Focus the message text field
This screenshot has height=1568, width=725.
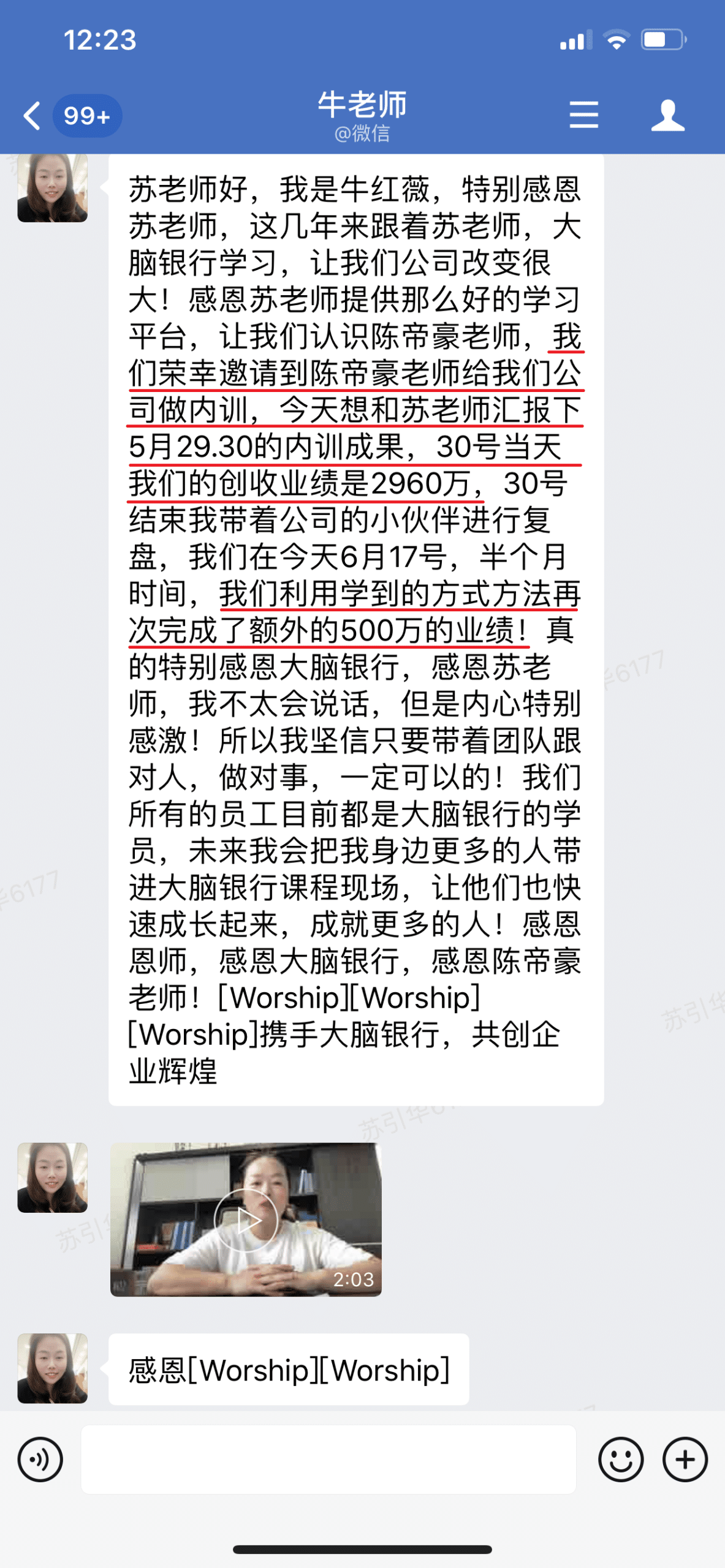[328, 1459]
